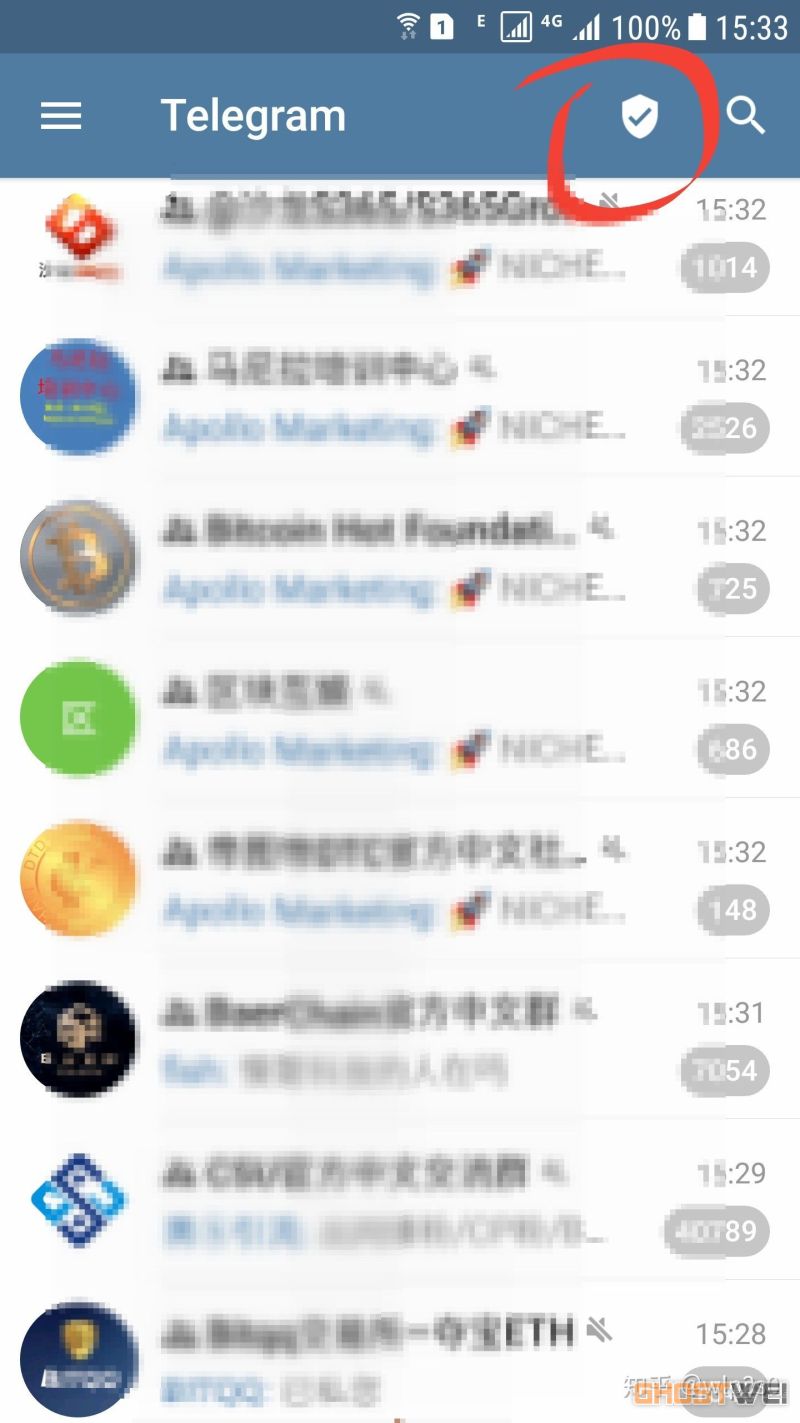
Task: Open search with the magnifier icon
Action: [x=745, y=117]
